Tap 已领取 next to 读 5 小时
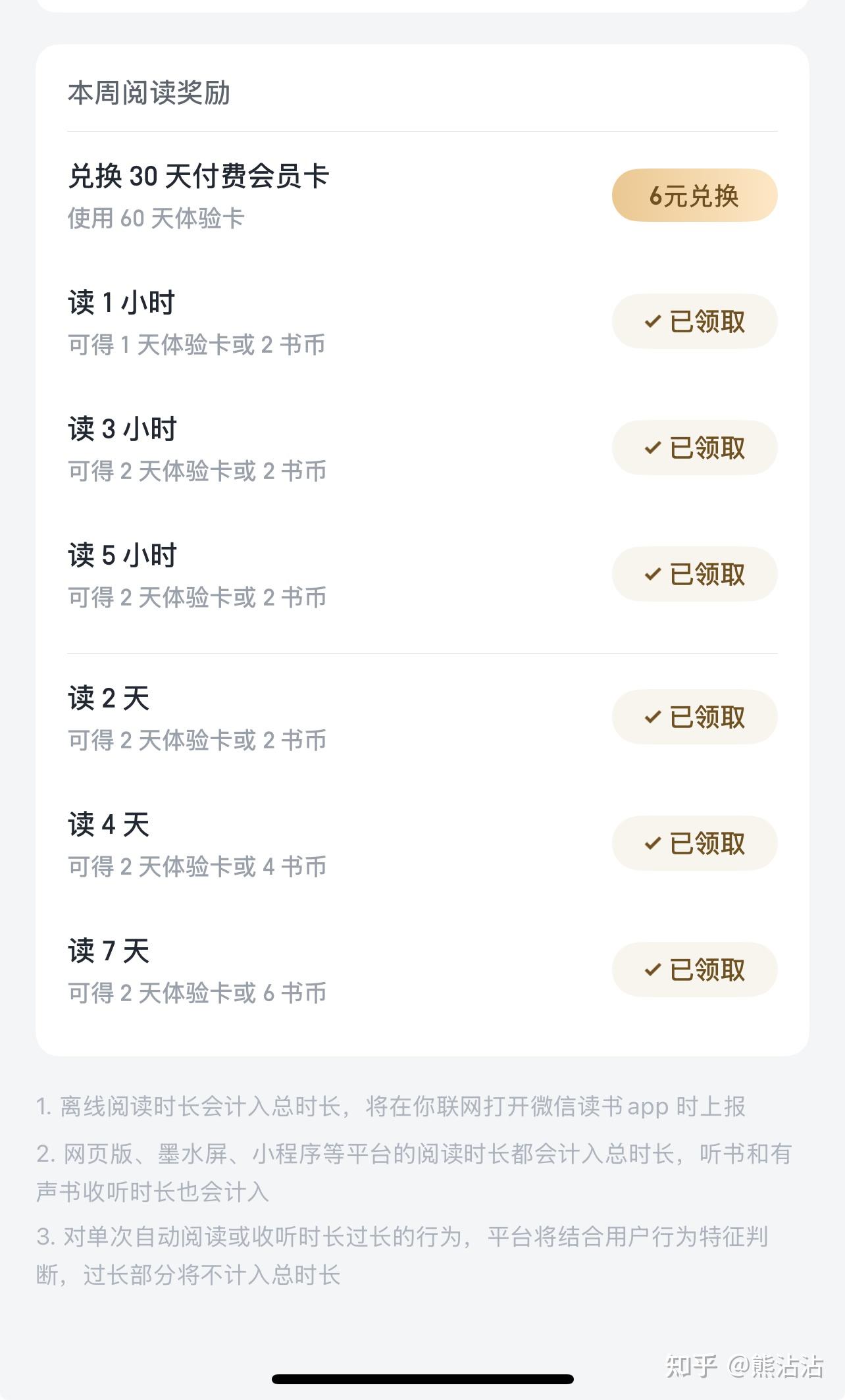This screenshot has height=1400, width=845. pyautogui.click(x=694, y=574)
